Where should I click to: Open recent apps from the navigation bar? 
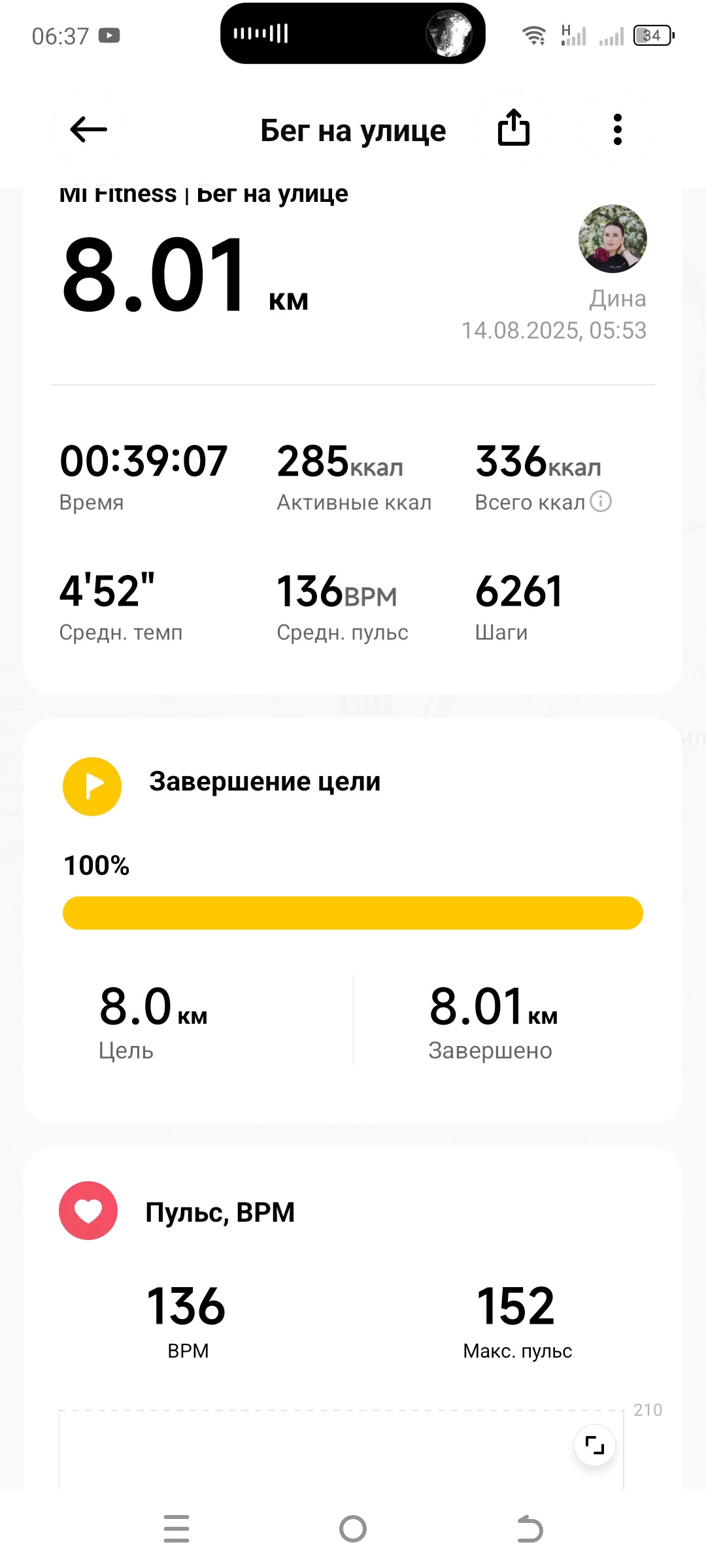[x=176, y=1529]
